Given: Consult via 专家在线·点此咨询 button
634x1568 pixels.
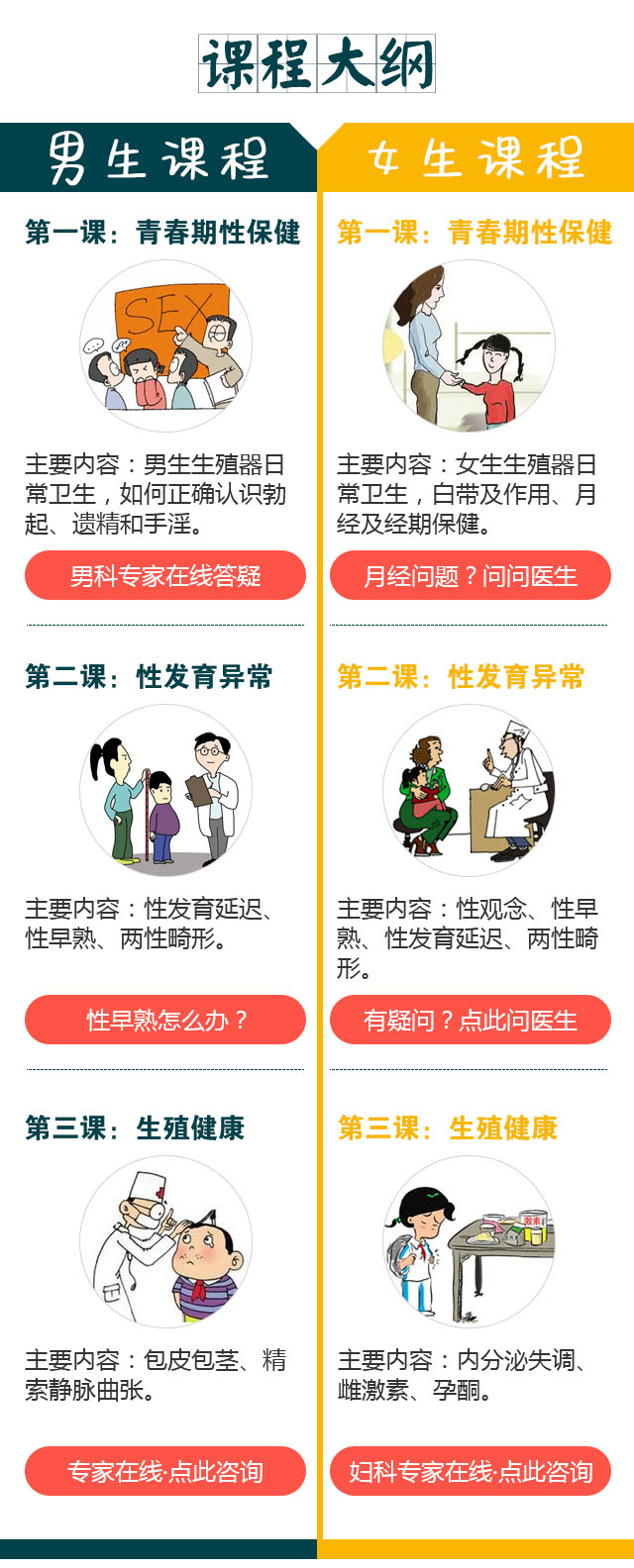Looking at the screenshot, I should pyautogui.click(x=165, y=1471).
